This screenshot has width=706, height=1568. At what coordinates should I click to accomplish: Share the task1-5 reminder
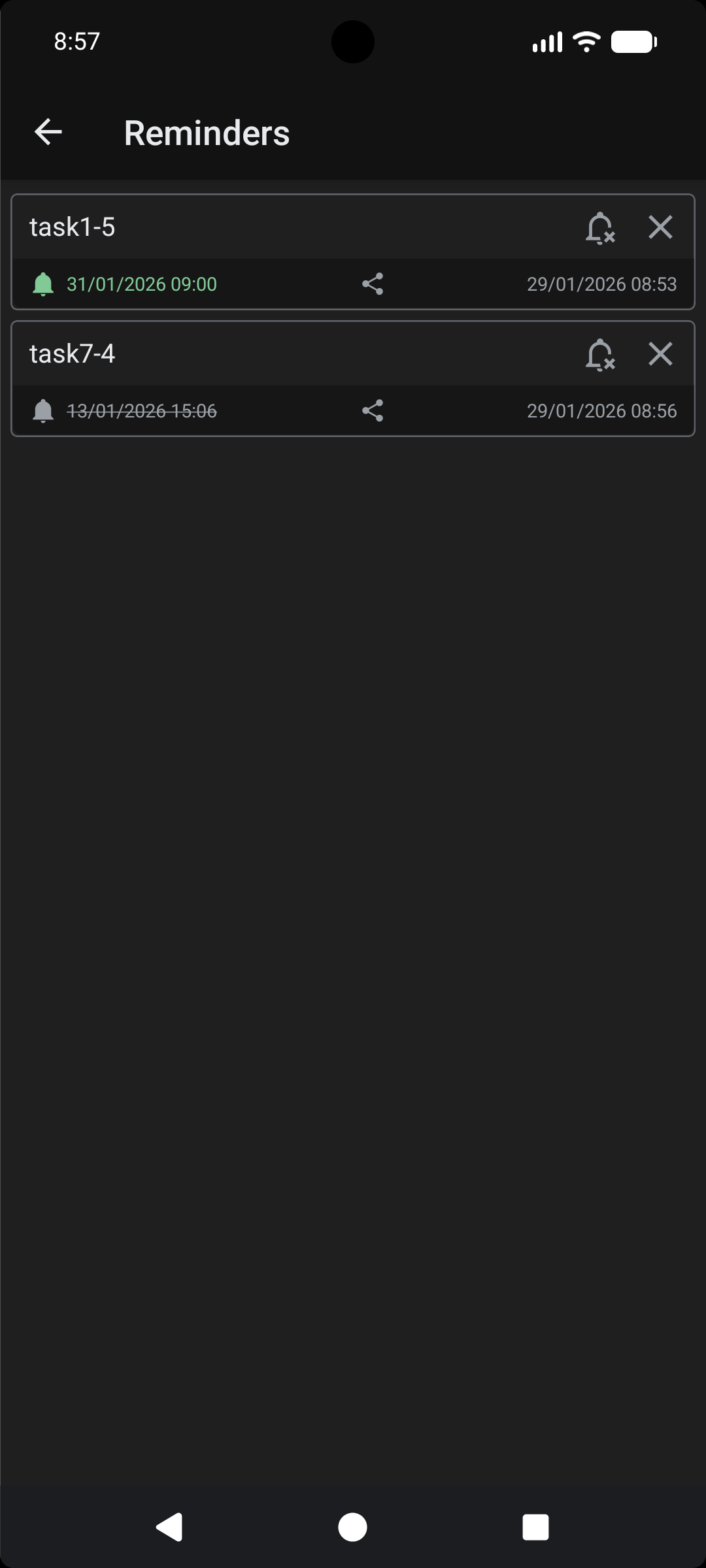point(373,284)
